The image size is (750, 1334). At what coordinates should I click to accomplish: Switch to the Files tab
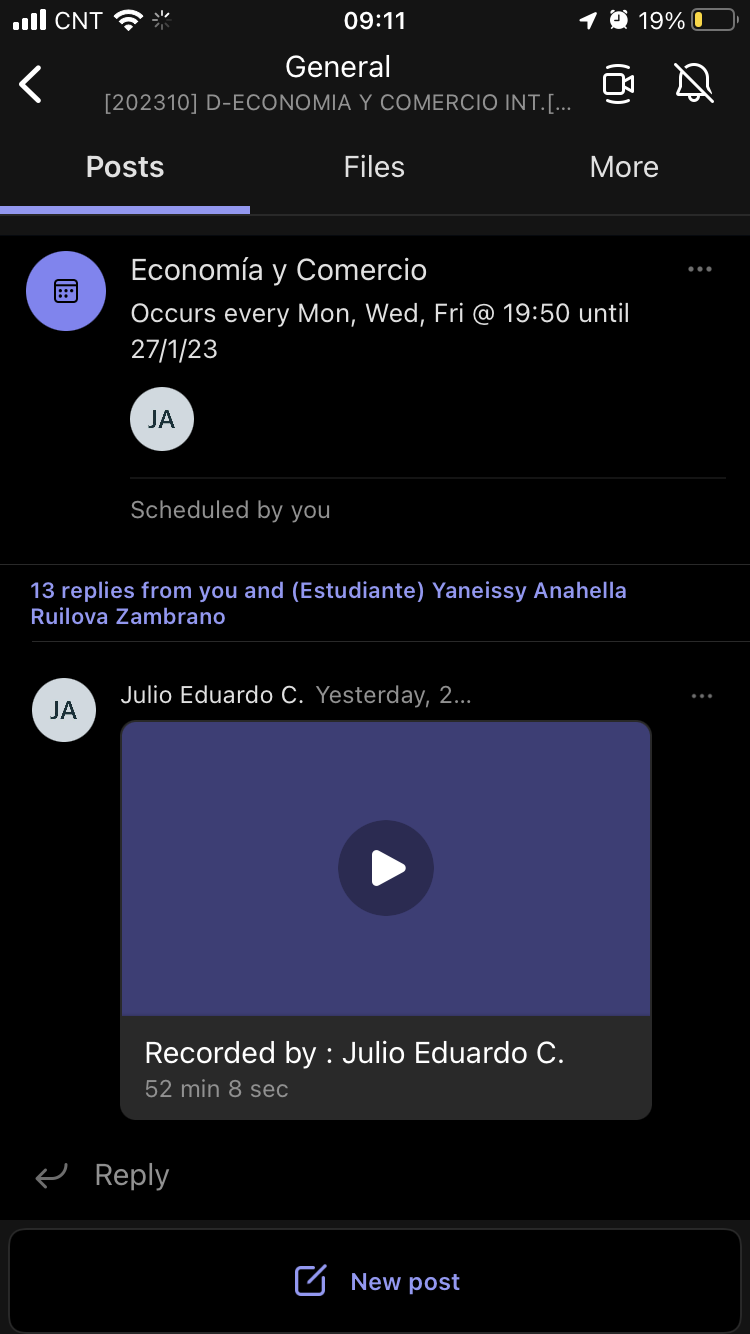tap(374, 167)
